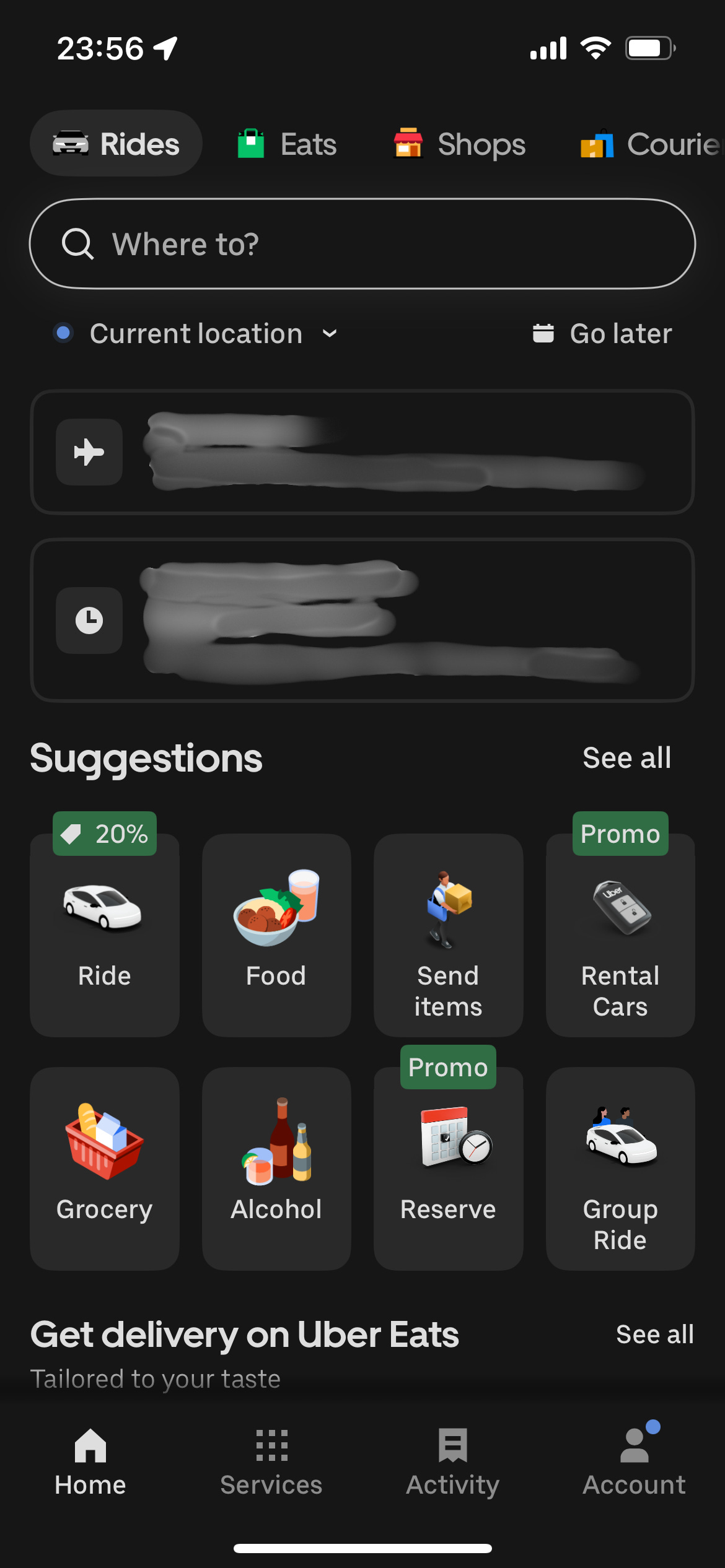Screen dimensions: 725x1568
Task: Open the Alcohol tile
Action: pos(276,1168)
